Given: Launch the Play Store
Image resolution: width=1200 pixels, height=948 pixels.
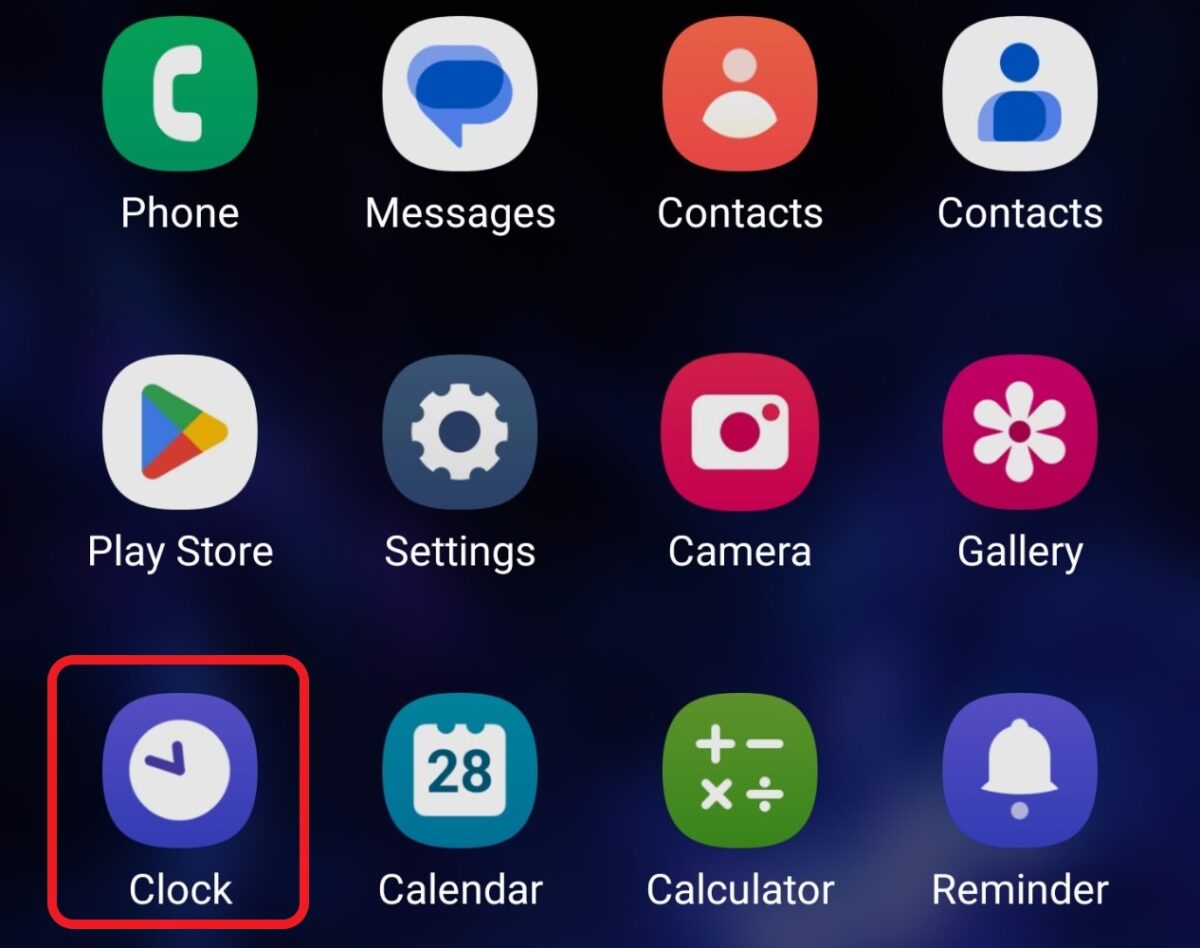Looking at the screenshot, I should [180, 432].
